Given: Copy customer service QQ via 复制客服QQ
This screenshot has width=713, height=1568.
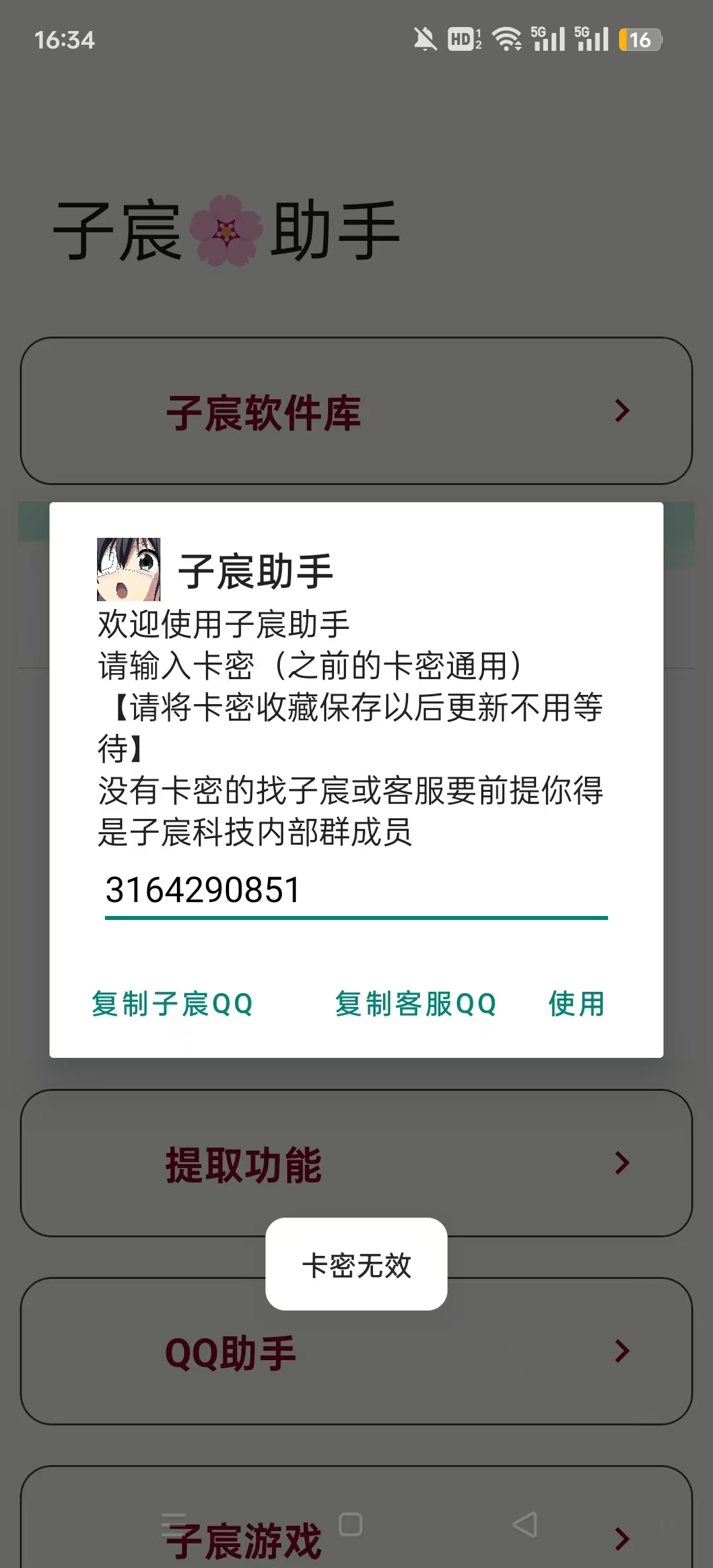Looking at the screenshot, I should pos(415,1004).
